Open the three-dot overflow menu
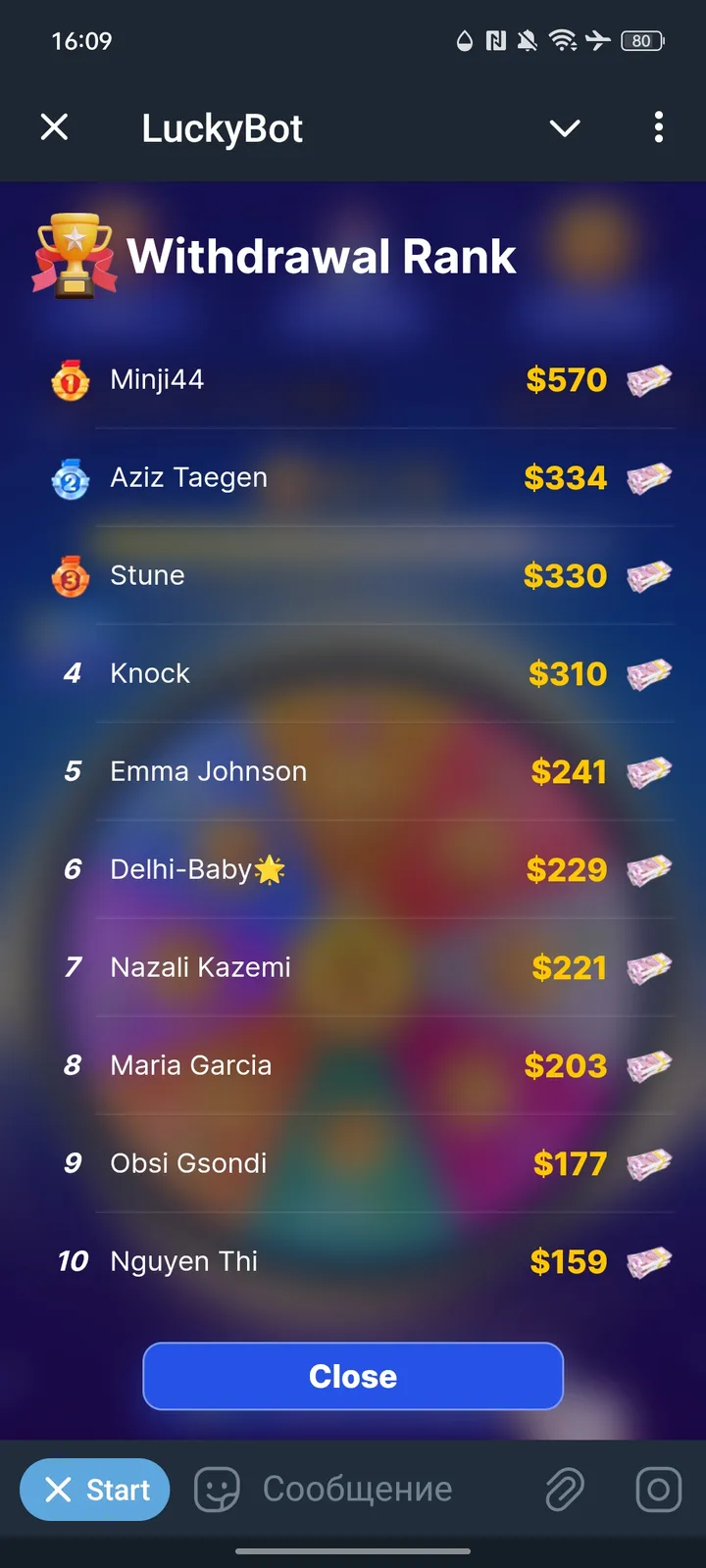This screenshot has width=706, height=1568. coord(658,127)
